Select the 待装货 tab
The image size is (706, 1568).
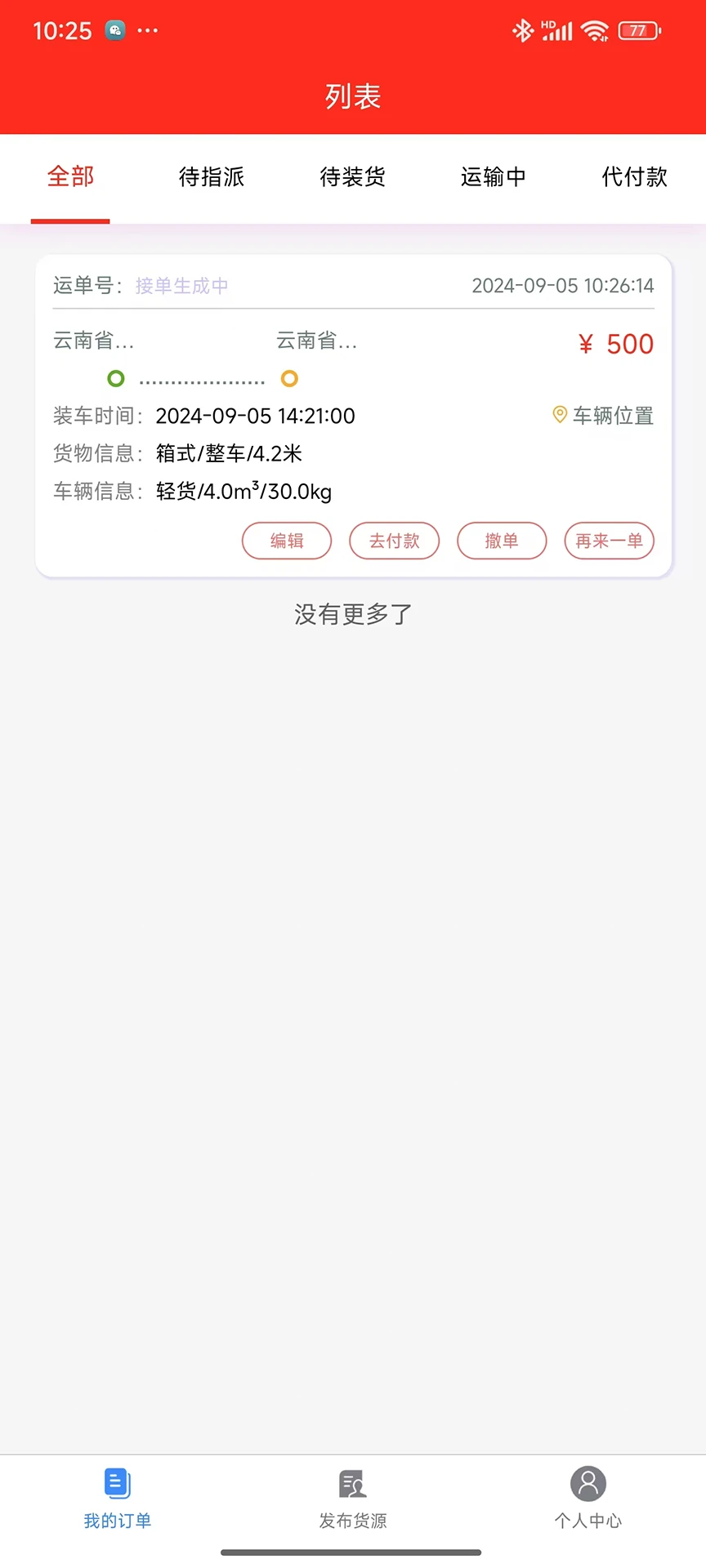click(352, 176)
